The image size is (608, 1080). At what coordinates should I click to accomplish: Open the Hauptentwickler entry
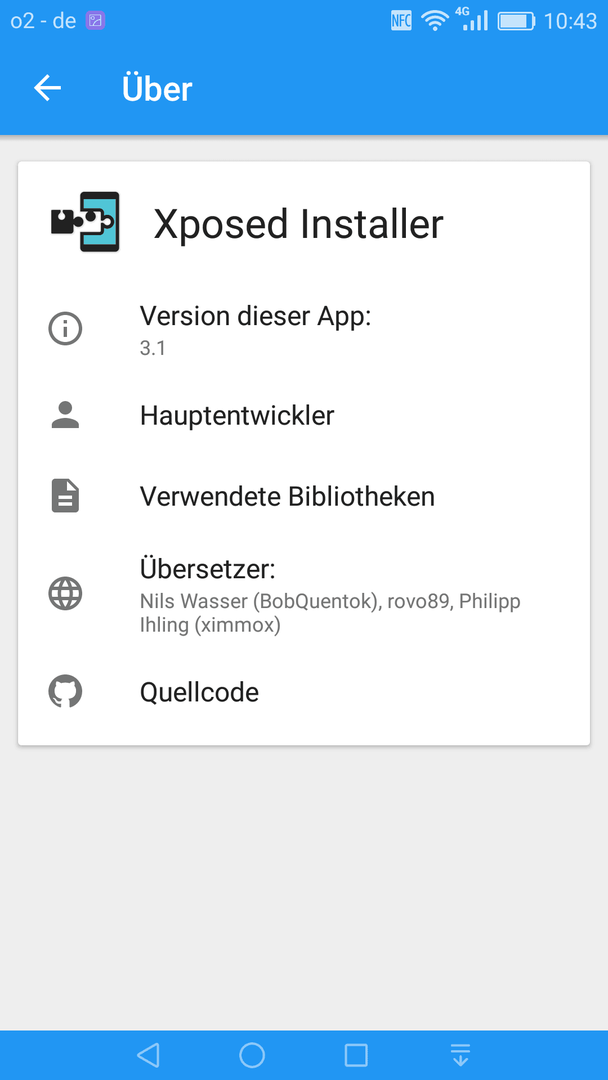point(304,416)
